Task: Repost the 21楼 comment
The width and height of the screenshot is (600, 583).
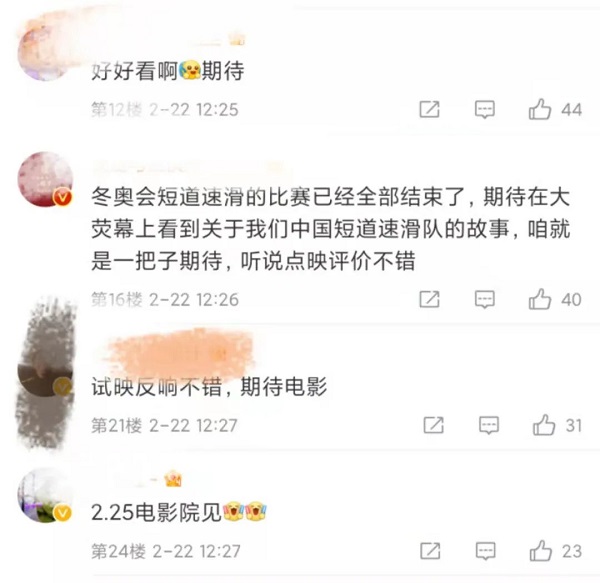Action: tap(433, 425)
